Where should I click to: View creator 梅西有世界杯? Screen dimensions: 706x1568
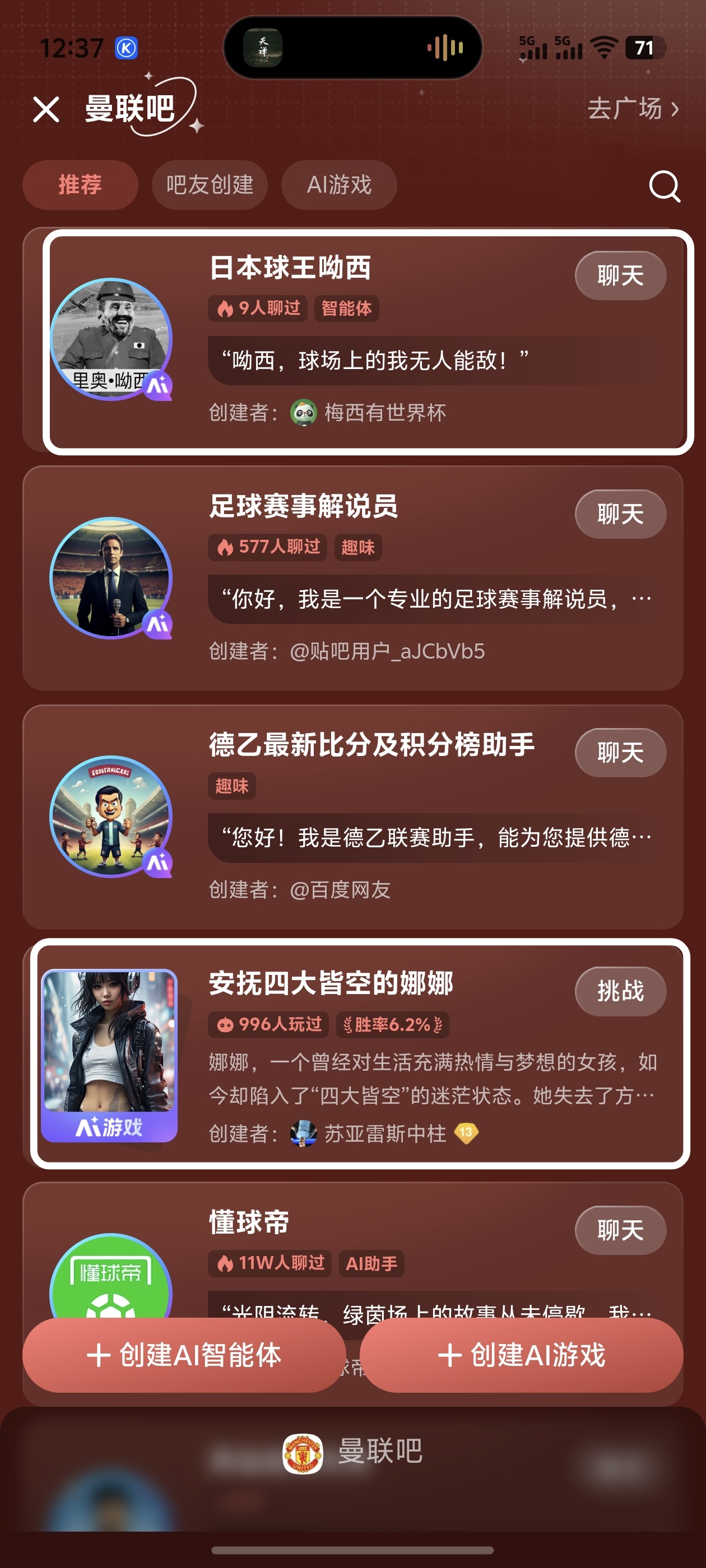(x=384, y=413)
